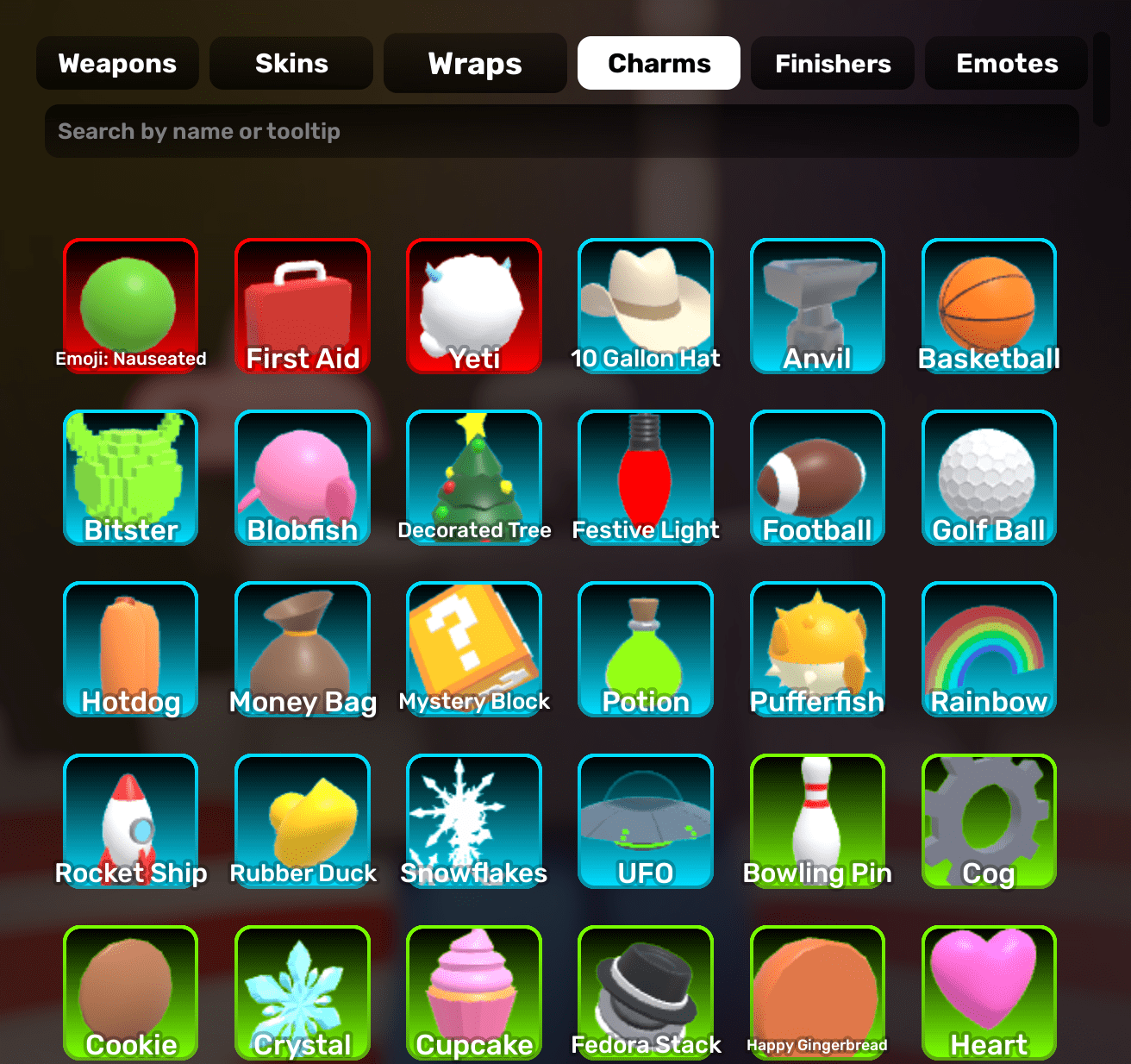Viewport: 1131px width, 1064px height.
Task: Open the Skins tab
Action: (291, 63)
